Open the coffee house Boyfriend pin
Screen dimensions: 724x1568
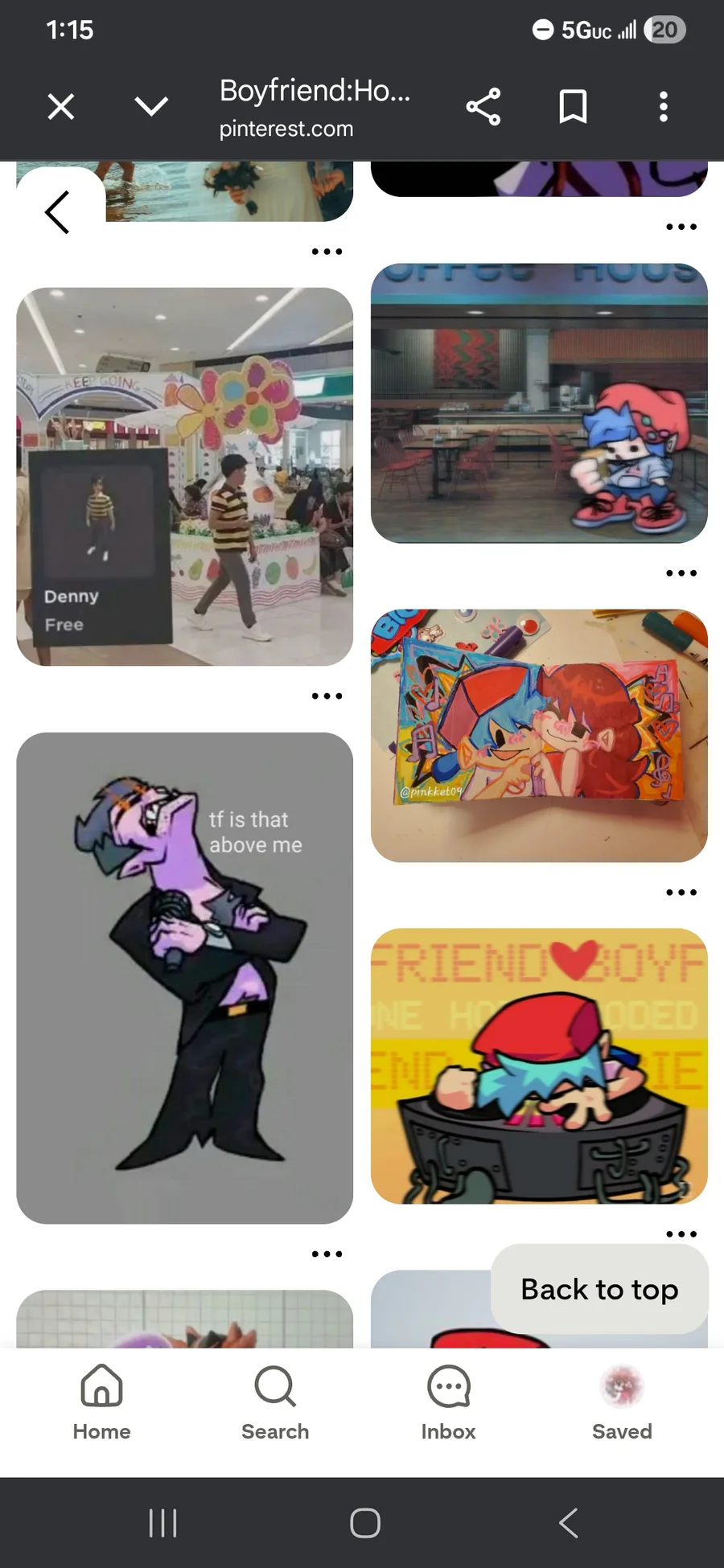(539, 404)
